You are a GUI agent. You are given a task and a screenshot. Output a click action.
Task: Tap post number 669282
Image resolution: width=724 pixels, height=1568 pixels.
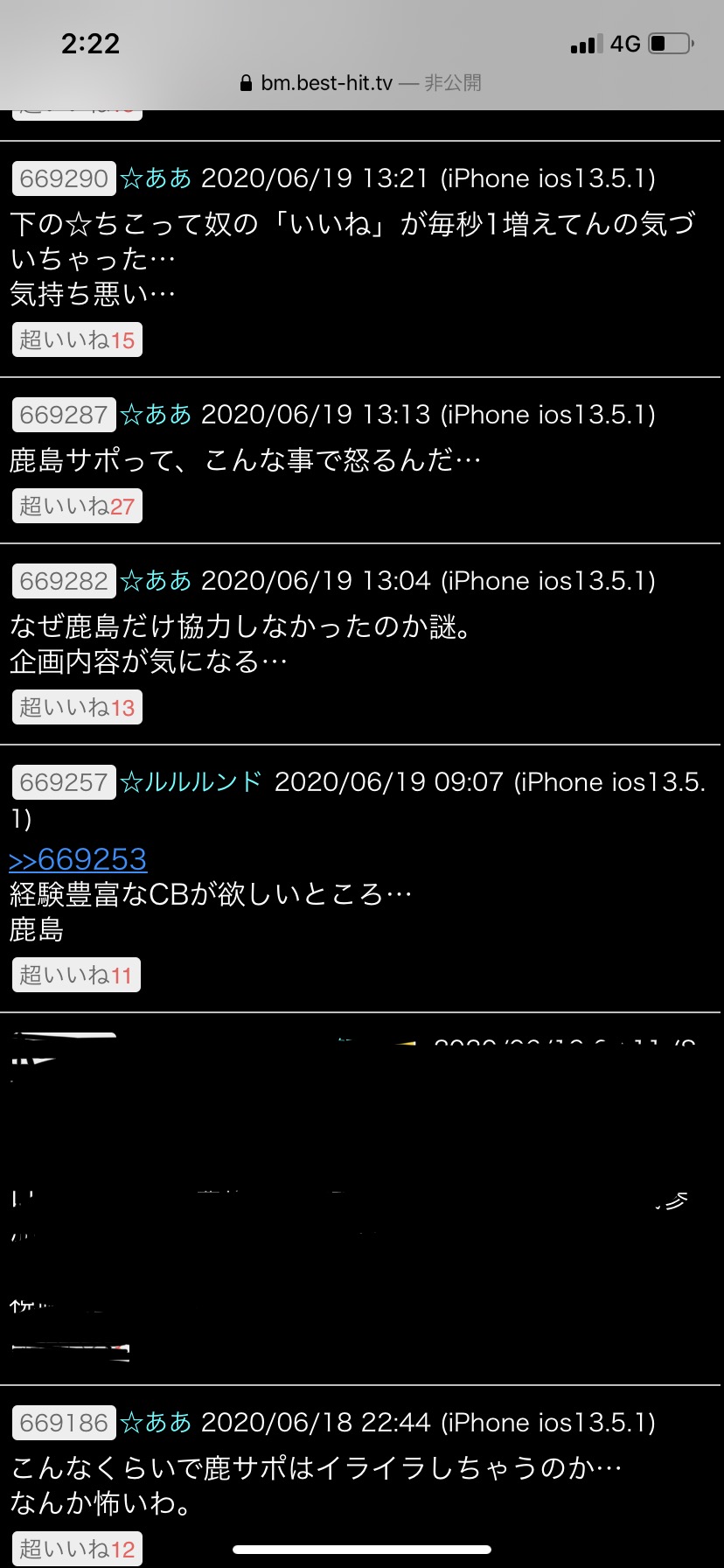click(x=63, y=581)
